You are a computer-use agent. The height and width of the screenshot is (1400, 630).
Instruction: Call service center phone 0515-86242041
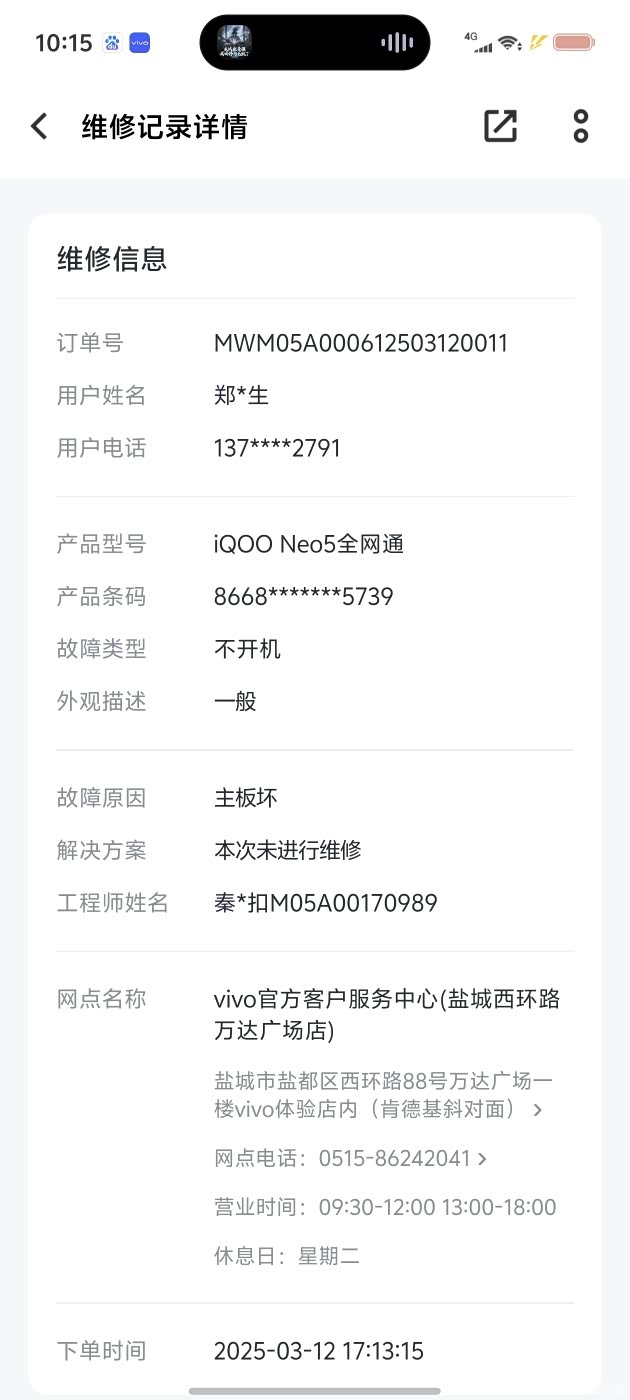(x=351, y=1158)
